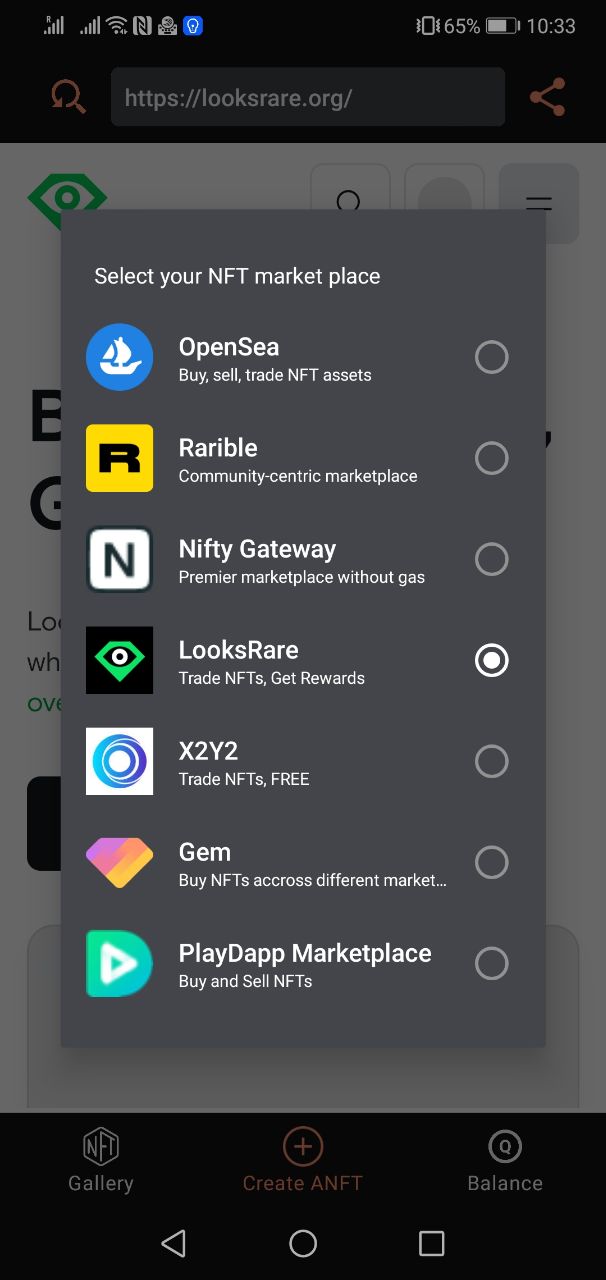Pick Nifty Gateway from the list
The height and width of the screenshot is (1280, 606).
coord(491,559)
